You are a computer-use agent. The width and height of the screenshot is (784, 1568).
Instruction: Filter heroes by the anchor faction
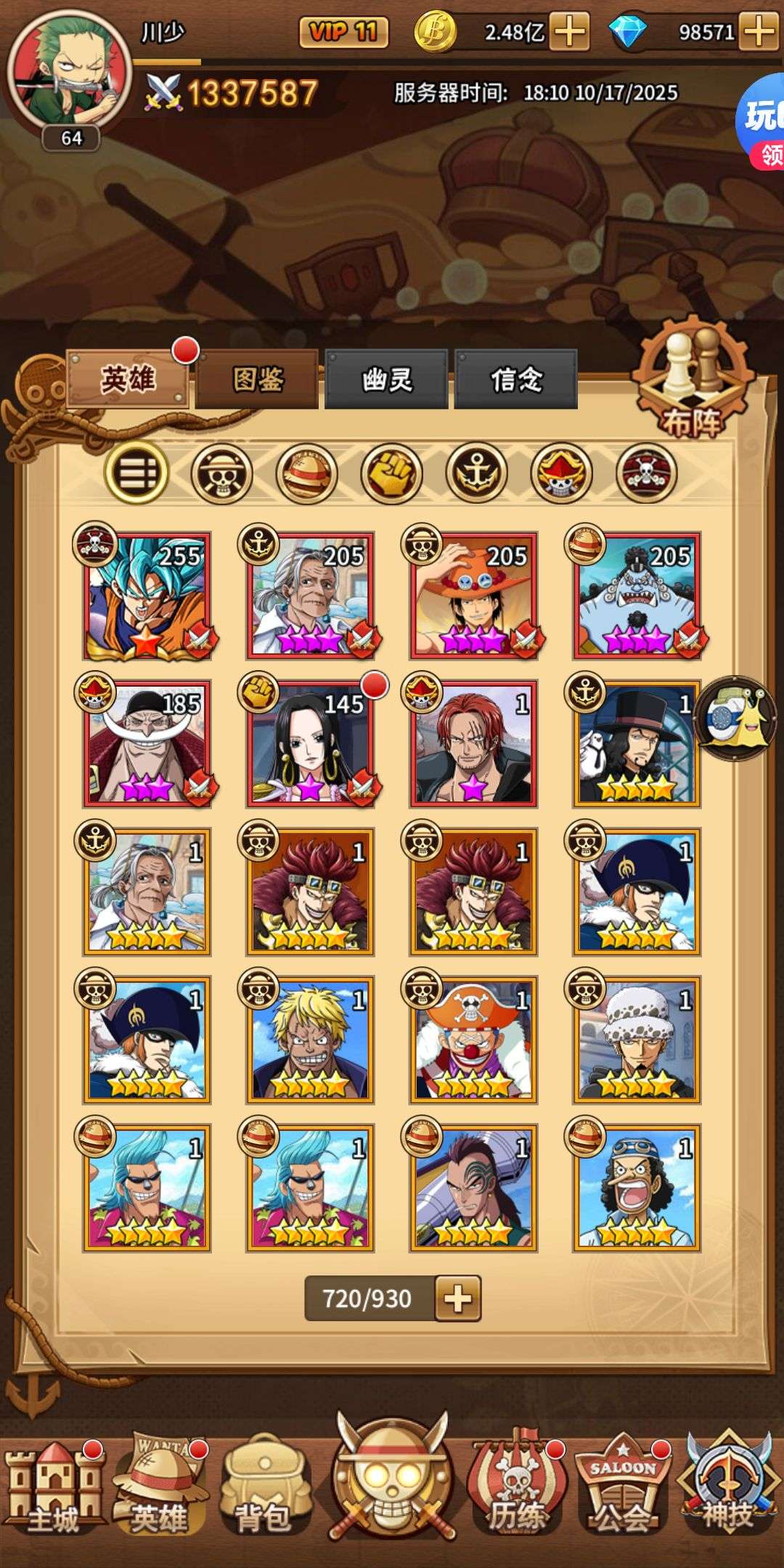click(x=476, y=473)
